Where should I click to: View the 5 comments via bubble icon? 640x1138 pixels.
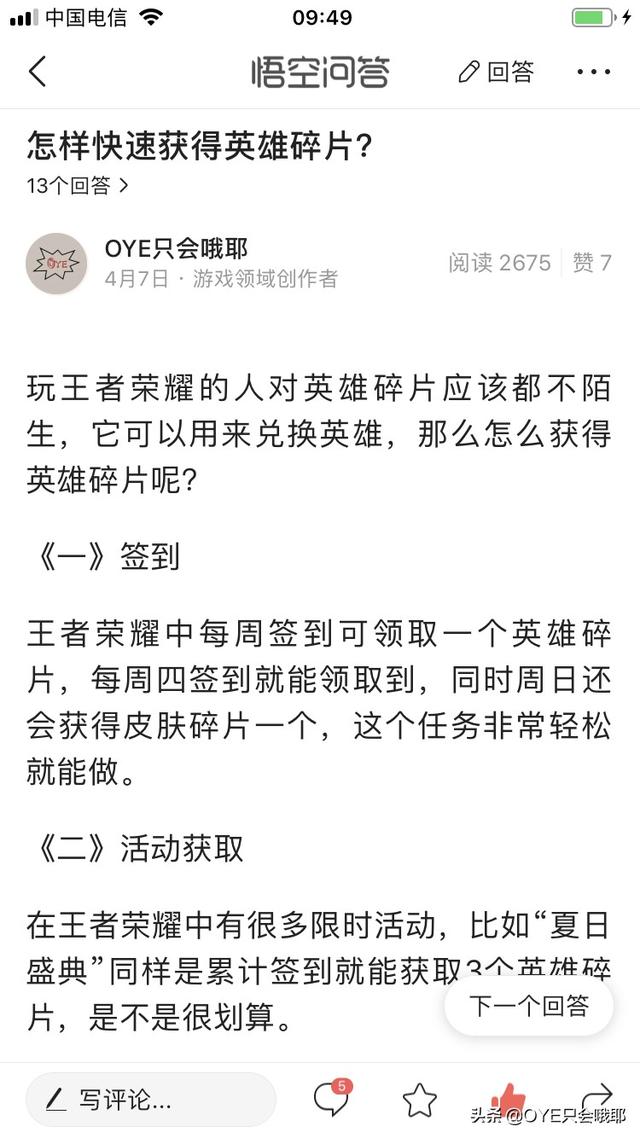coord(331,1099)
